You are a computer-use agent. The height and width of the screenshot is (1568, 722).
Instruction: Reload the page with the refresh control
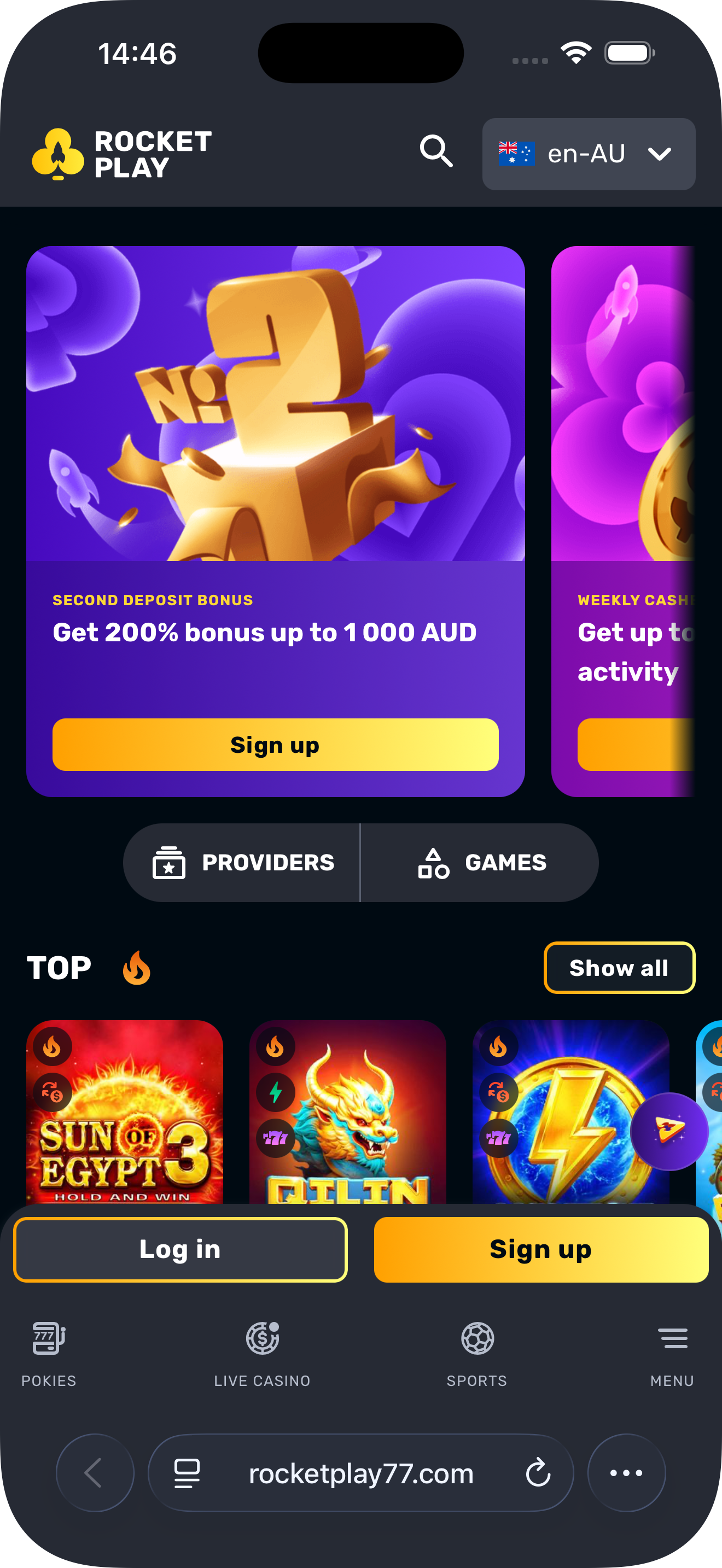click(538, 1473)
